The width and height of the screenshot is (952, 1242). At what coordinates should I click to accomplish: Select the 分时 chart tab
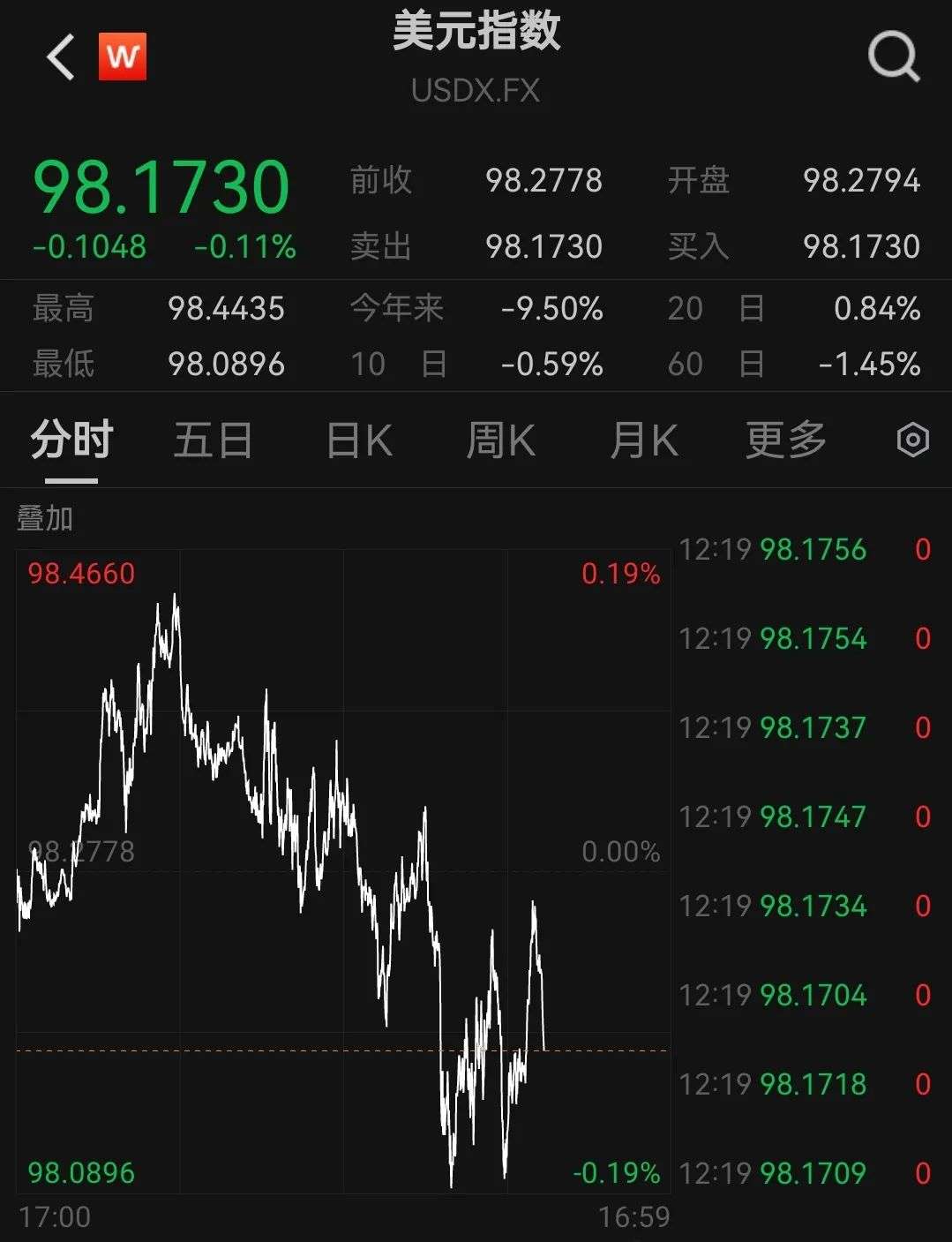point(71,440)
